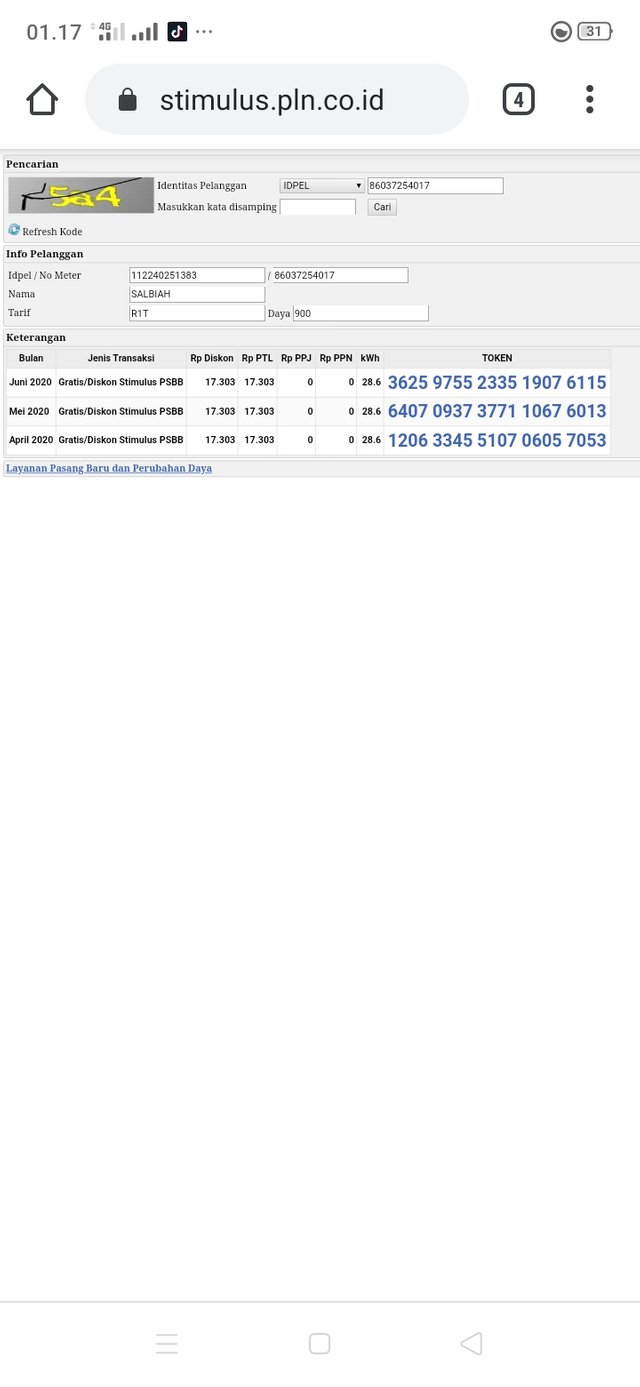Open Chrome's three-dot overflow menu
The width and height of the screenshot is (640, 1387).
click(x=590, y=100)
